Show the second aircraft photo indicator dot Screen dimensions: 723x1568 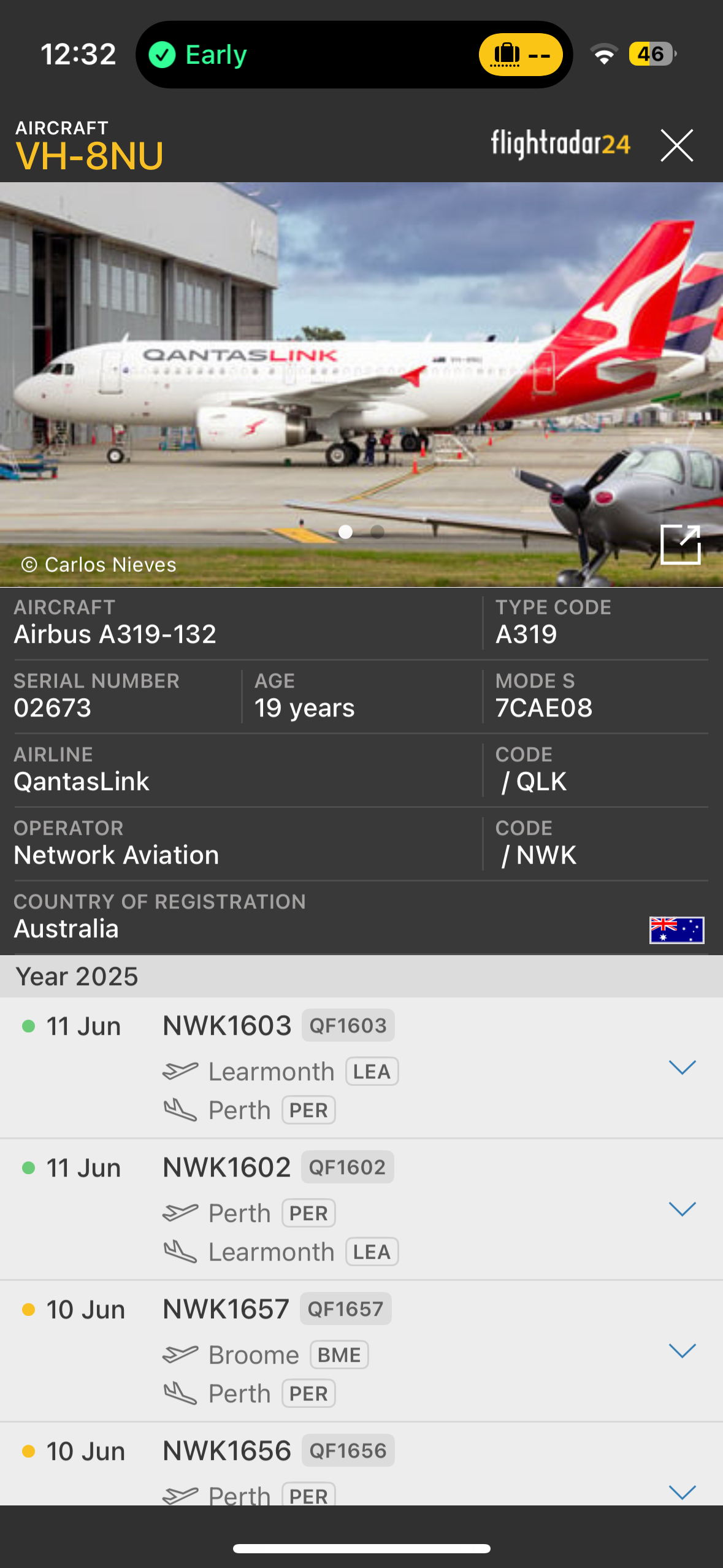(378, 532)
